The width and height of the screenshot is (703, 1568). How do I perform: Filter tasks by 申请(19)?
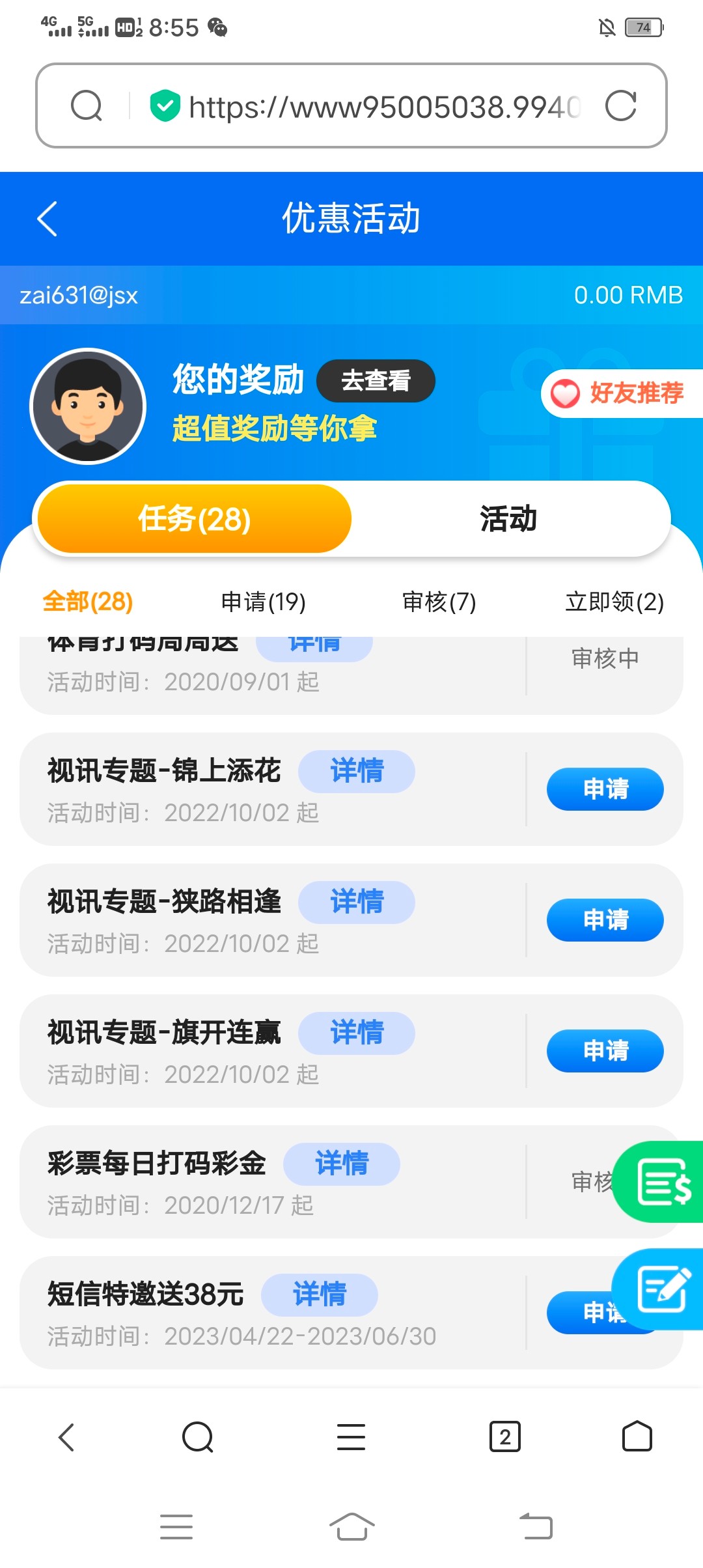coord(263,602)
